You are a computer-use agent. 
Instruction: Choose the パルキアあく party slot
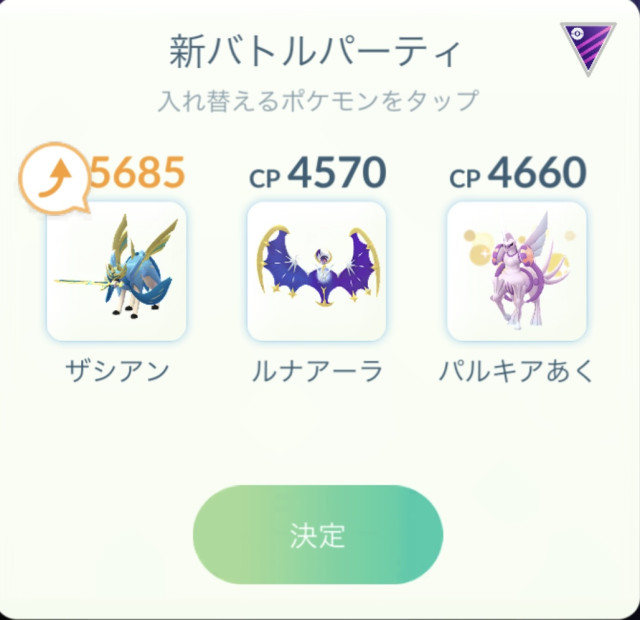tap(516, 271)
